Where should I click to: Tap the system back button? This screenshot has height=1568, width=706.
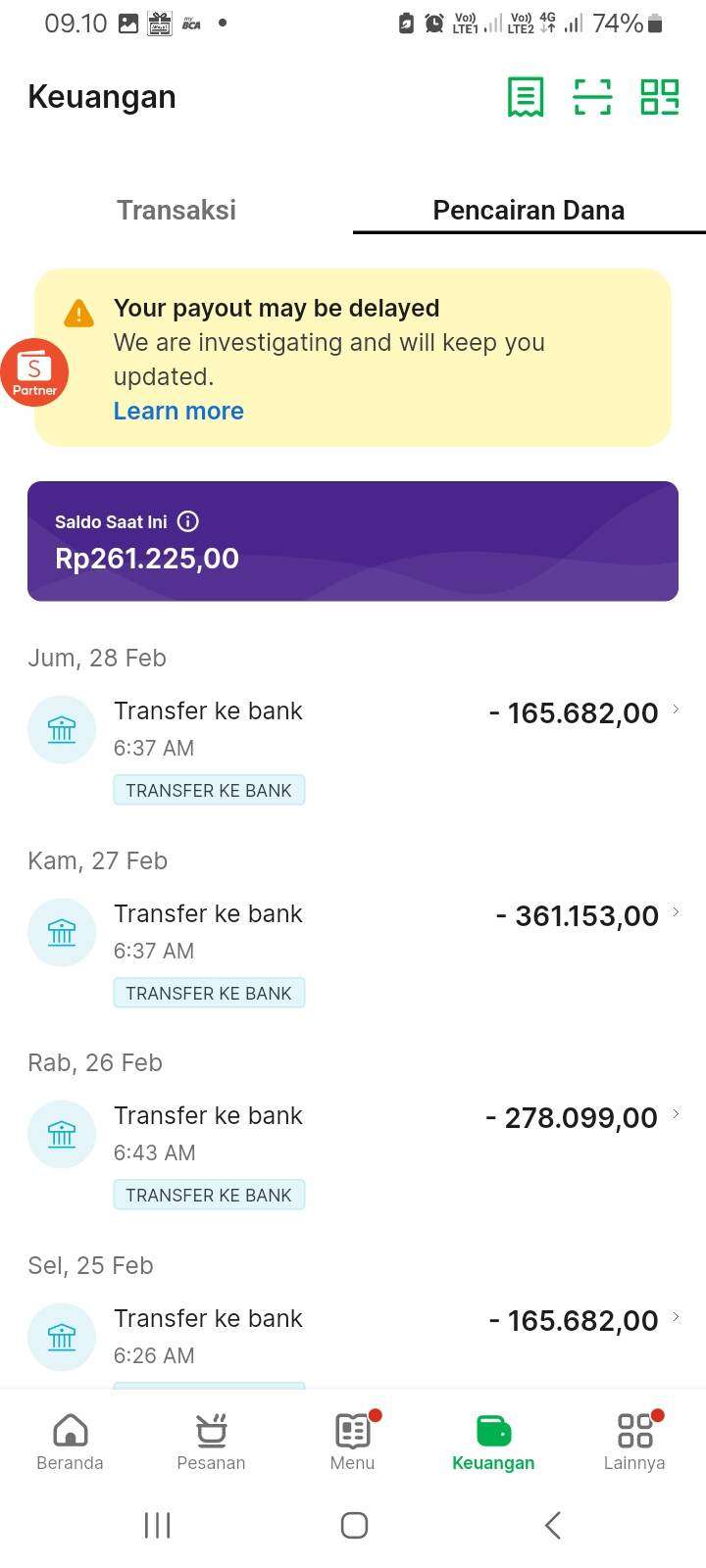click(553, 1525)
